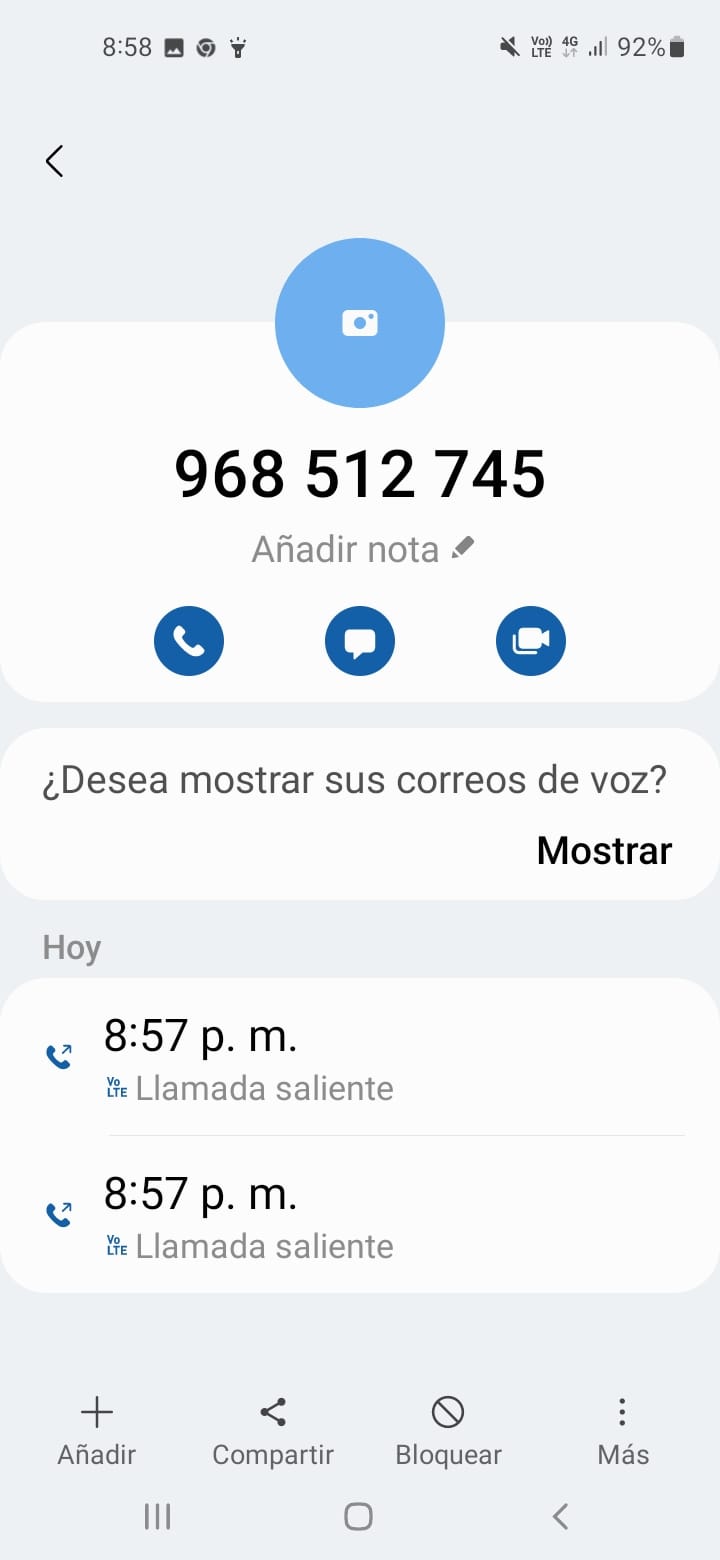
Task: Share this number with Compartir
Action: [273, 1431]
